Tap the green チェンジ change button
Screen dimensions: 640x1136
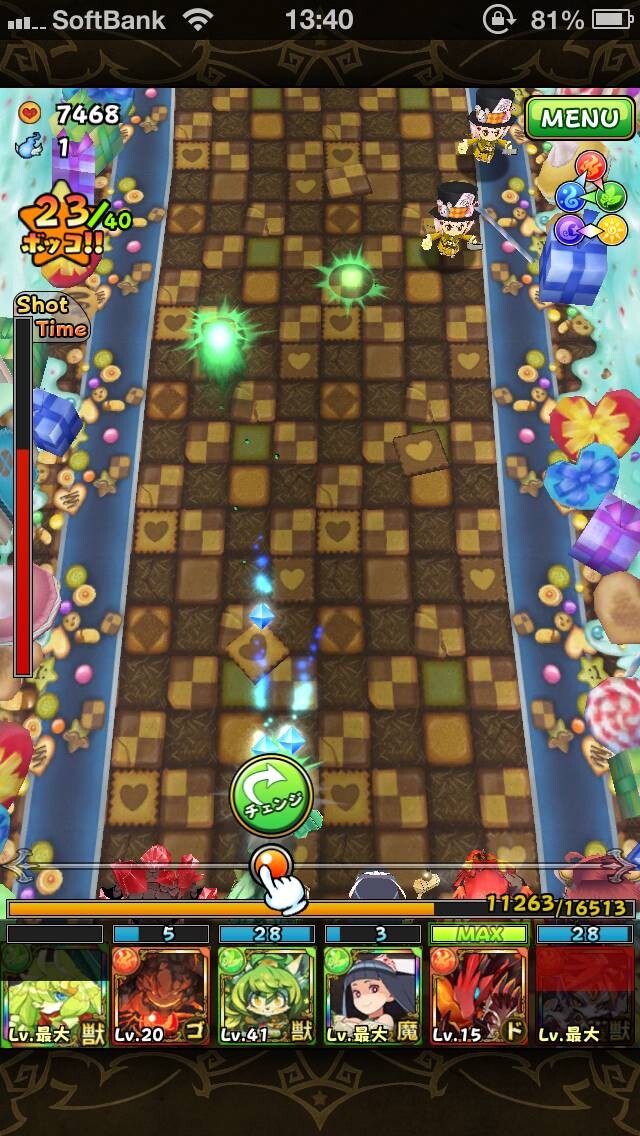click(x=272, y=796)
